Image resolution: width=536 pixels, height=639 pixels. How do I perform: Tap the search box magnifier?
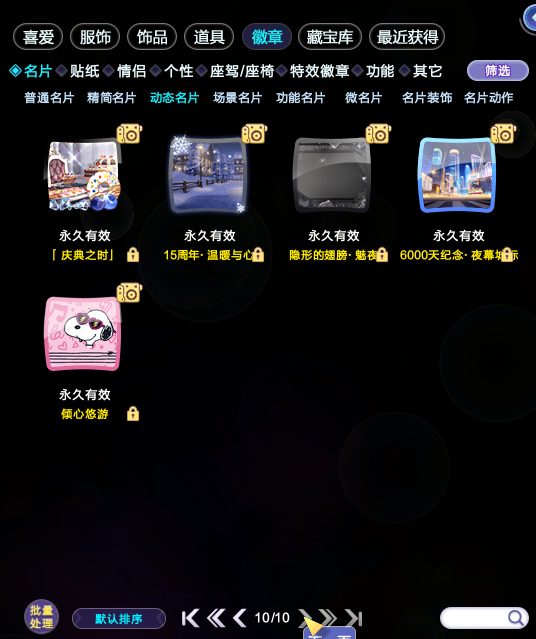(516, 618)
